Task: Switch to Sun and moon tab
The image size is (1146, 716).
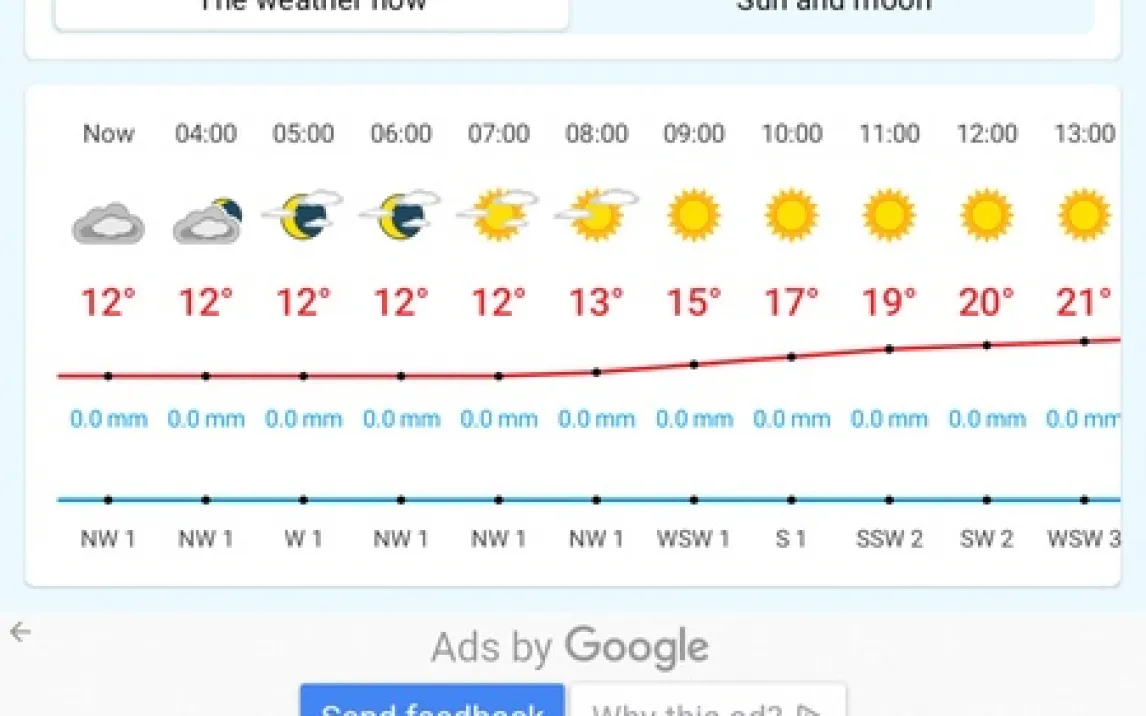Action: pos(833,10)
